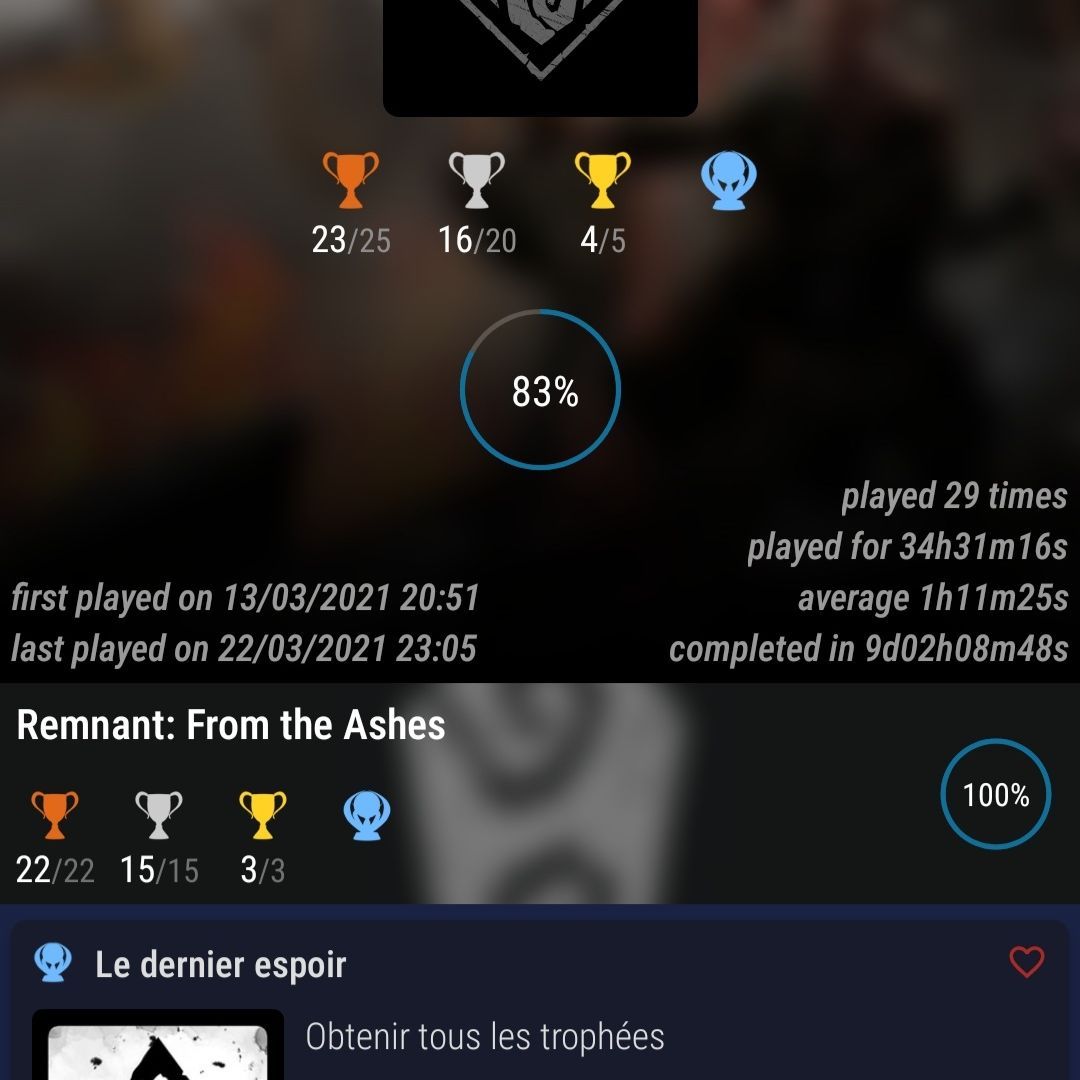Favorite the Le dernier espoir trophy
This screenshot has height=1080, width=1080.
(1026, 962)
